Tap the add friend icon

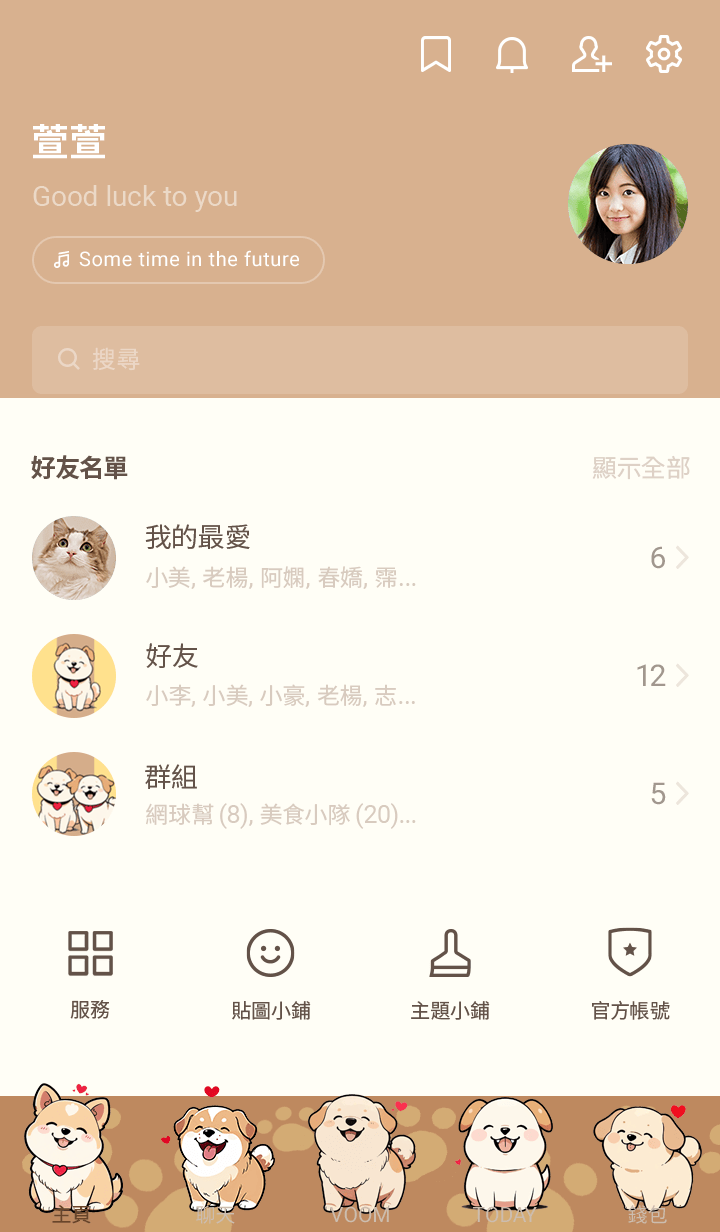point(590,55)
